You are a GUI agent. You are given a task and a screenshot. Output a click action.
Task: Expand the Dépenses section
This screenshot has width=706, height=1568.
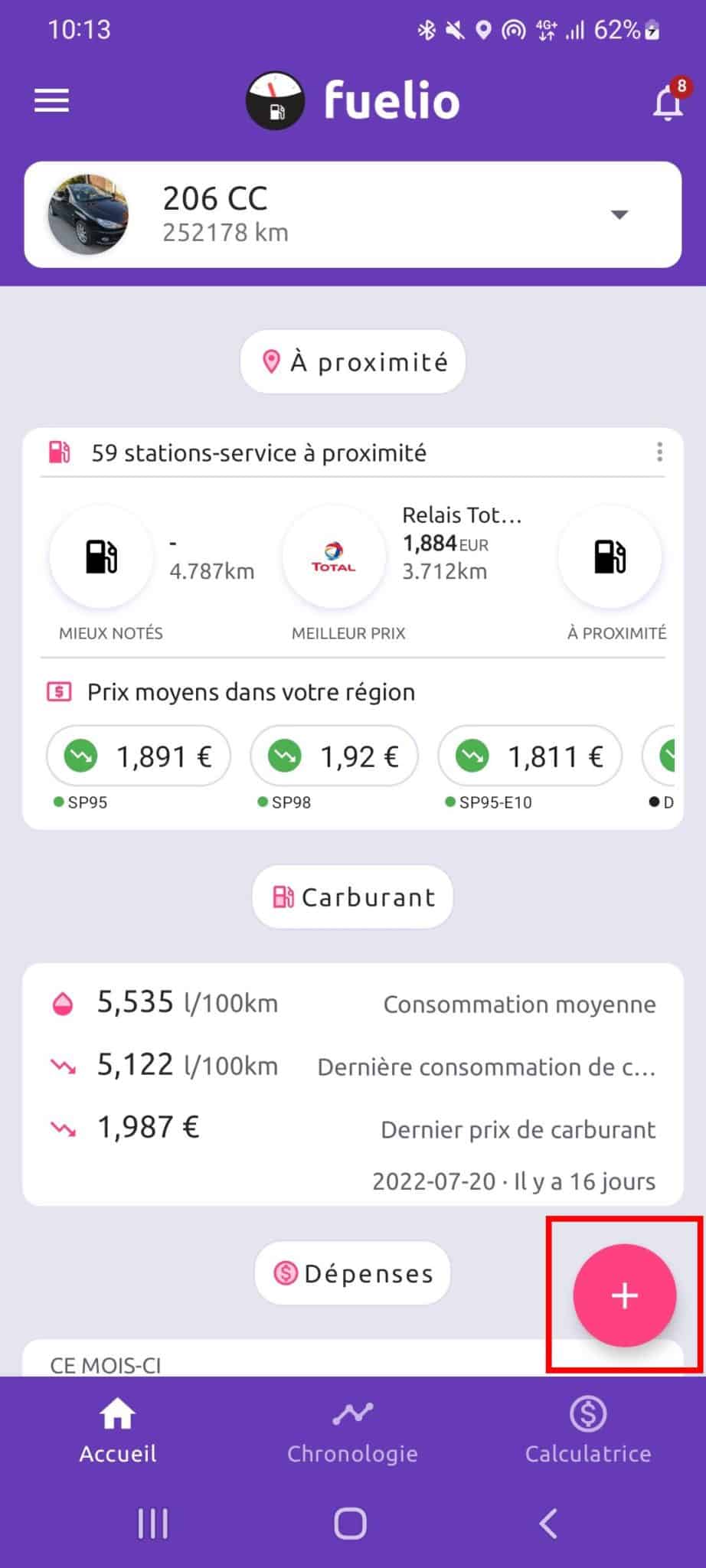[x=351, y=1273]
